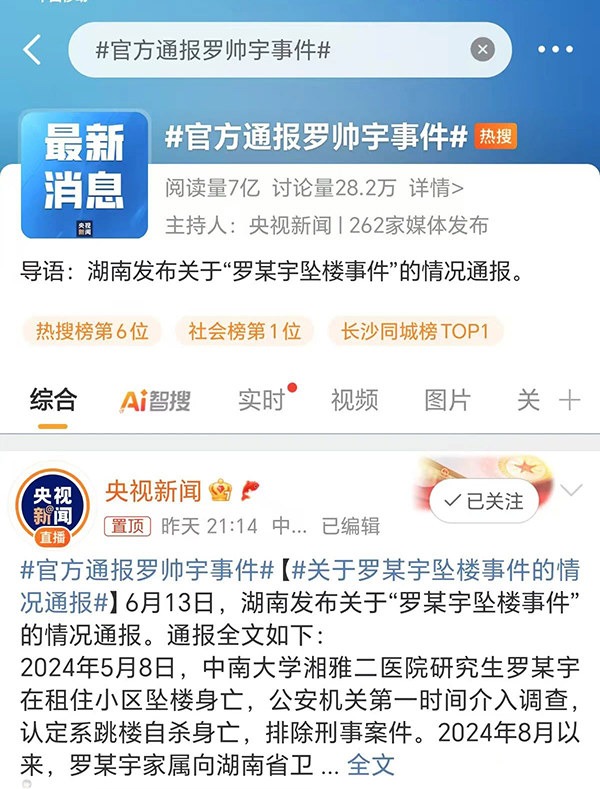600x789 pixels.
Task: Switch to the AI智搜 tab
Action: [x=155, y=401]
